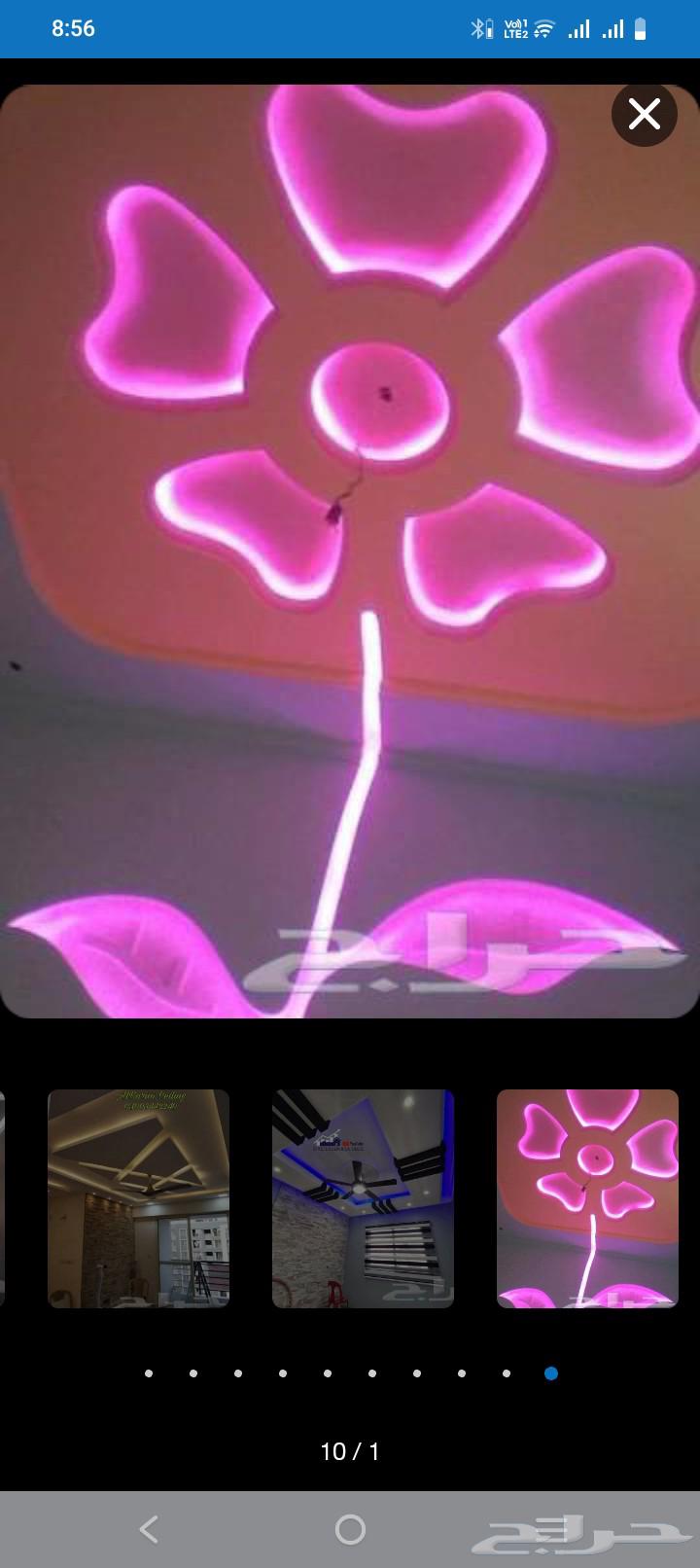Open the blue ceiling with fan thumbnail
Image resolution: width=700 pixels, height=1568 pixels.
[x=363, y=1198]
